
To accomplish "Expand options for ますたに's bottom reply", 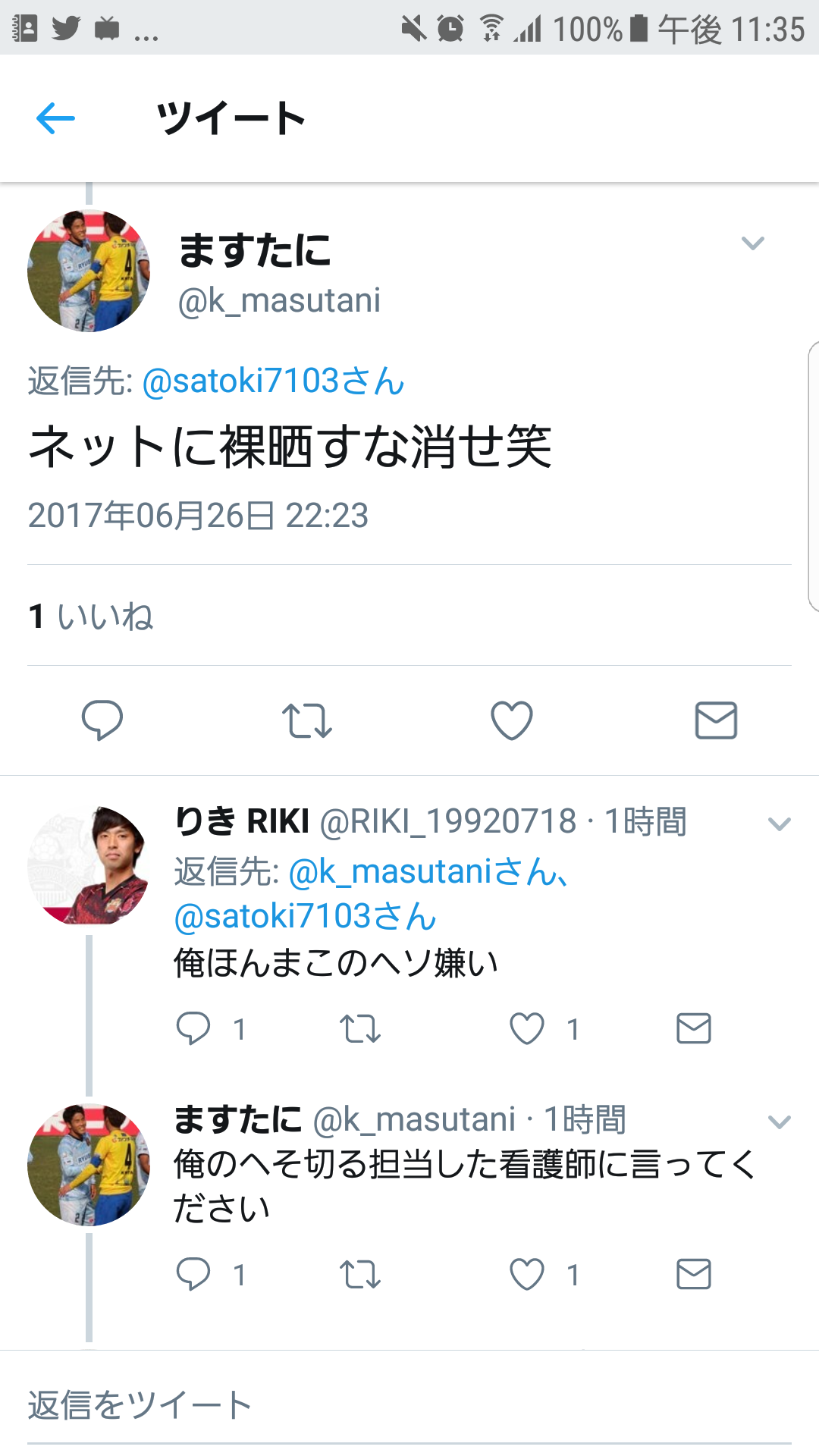I will point(779,1122).
